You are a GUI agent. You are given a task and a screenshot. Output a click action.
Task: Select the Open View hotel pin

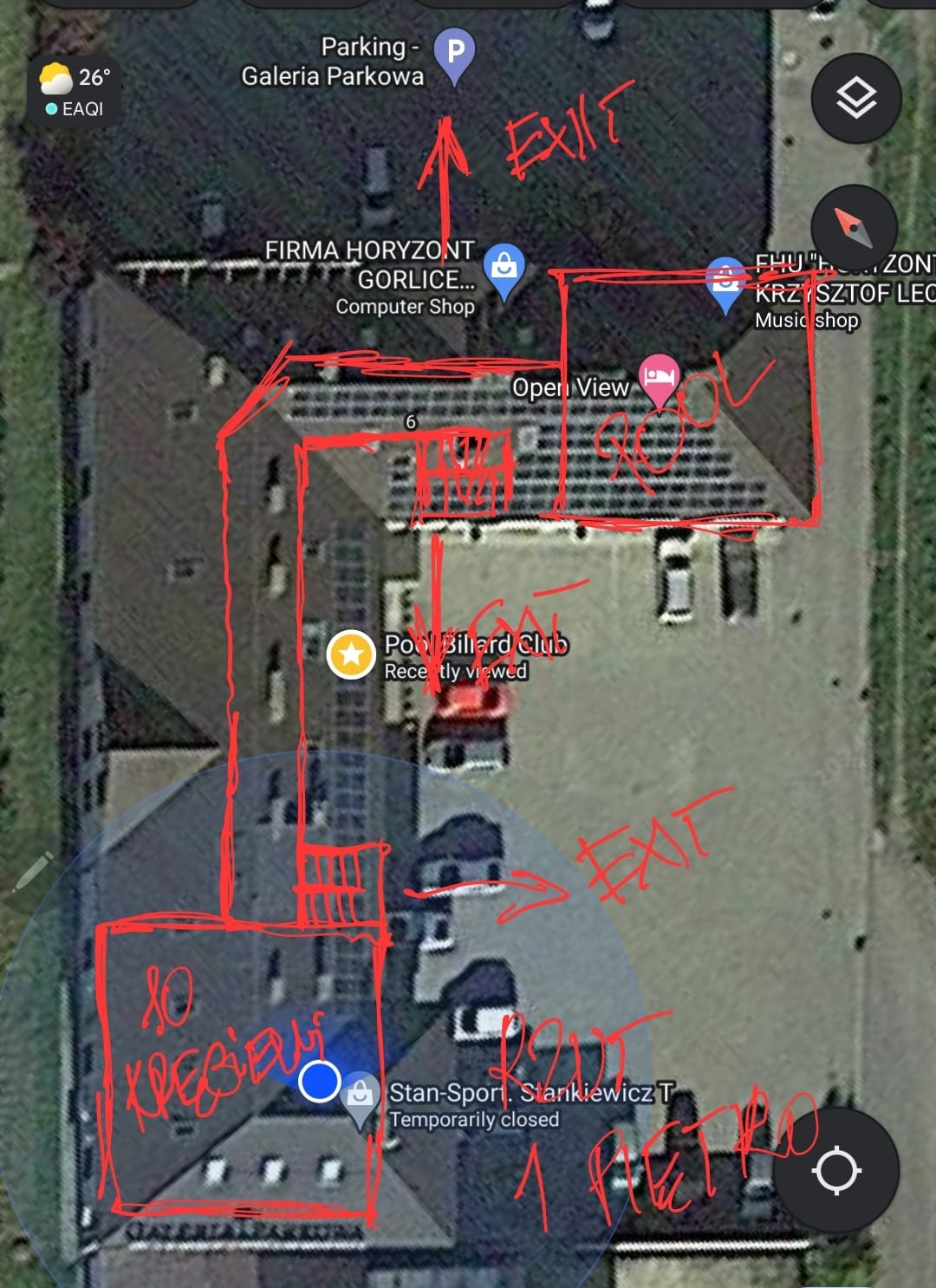(x=658, y=378)
